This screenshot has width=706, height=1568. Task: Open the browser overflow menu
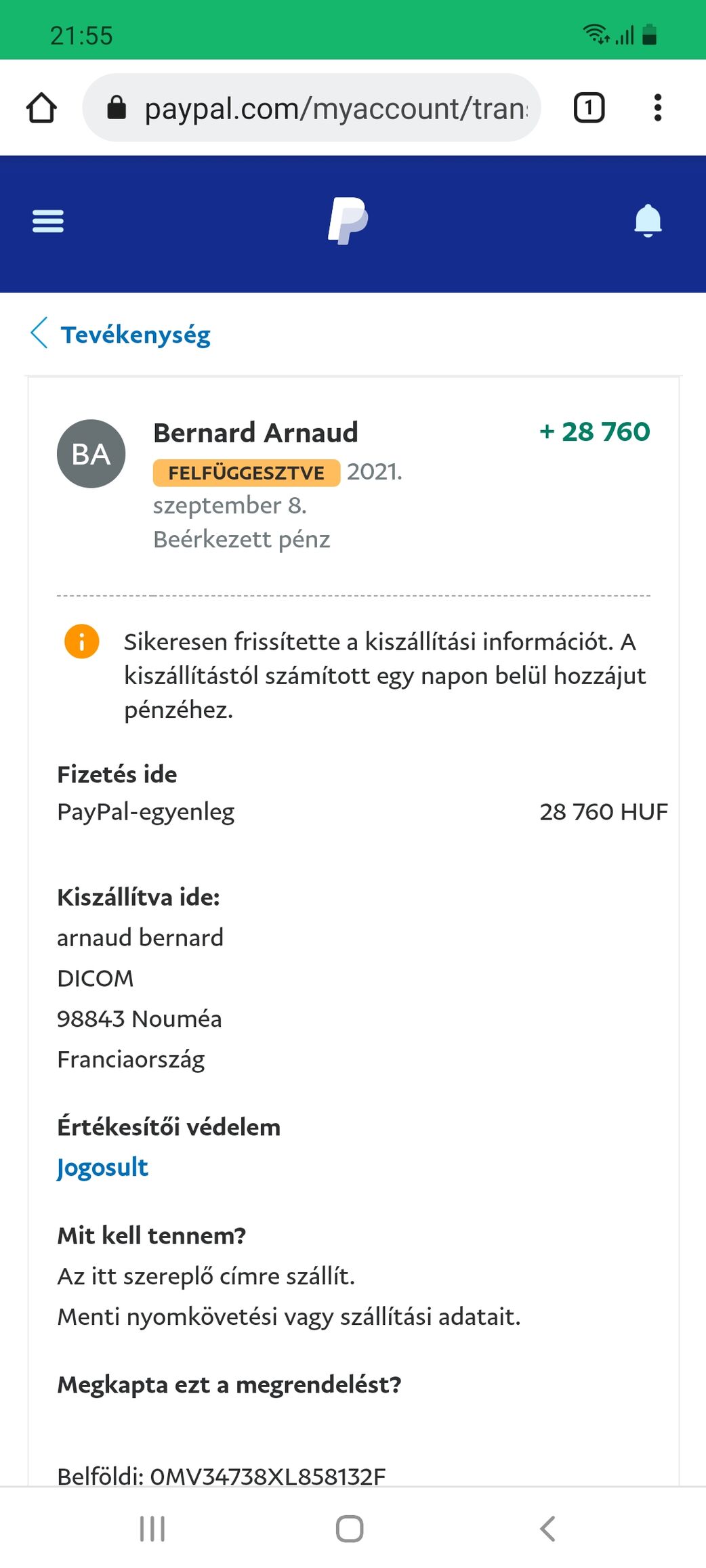[657, 108]
